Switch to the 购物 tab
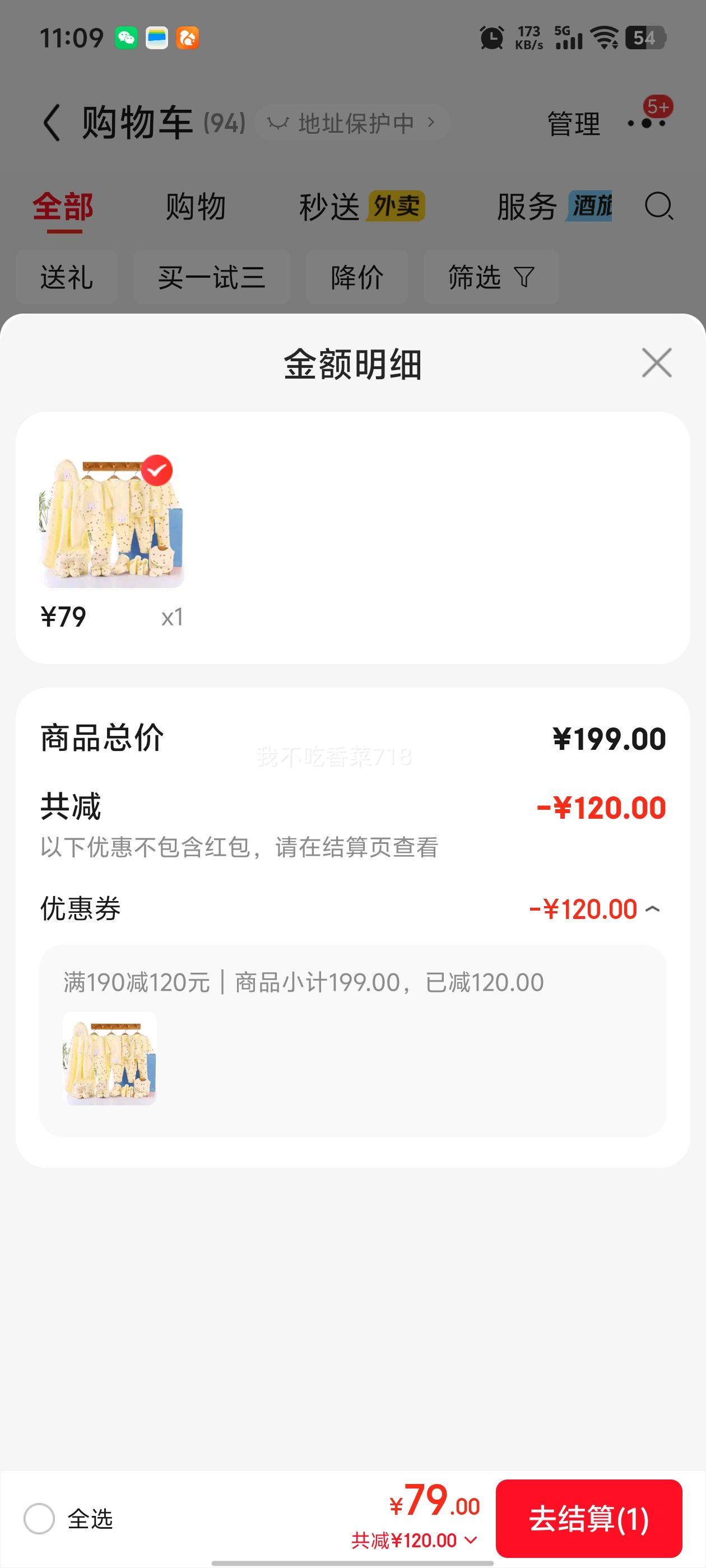The height and width of the screenshot is (1568, 706). click(x=196, y=207)
